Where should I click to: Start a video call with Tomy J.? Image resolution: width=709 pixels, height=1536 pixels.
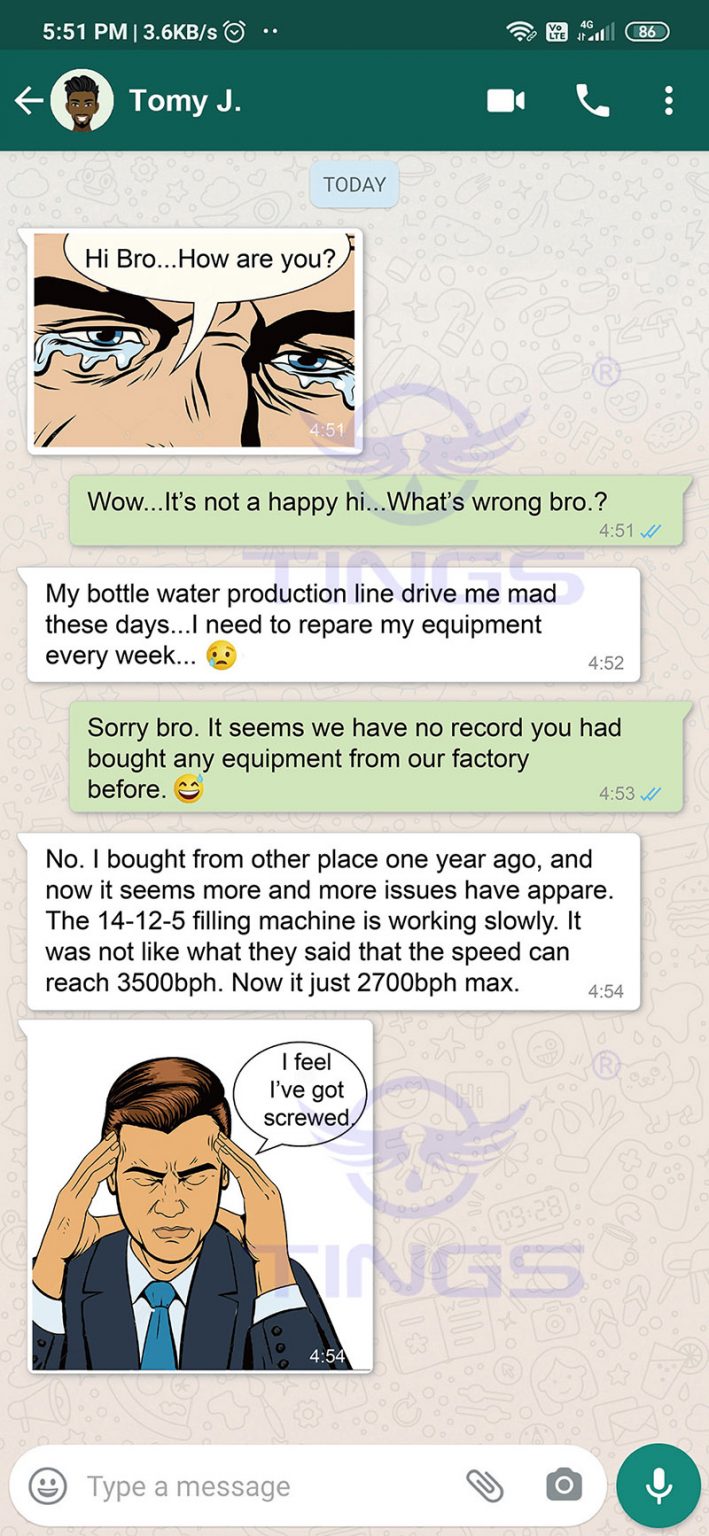click(x=506, y=101)
